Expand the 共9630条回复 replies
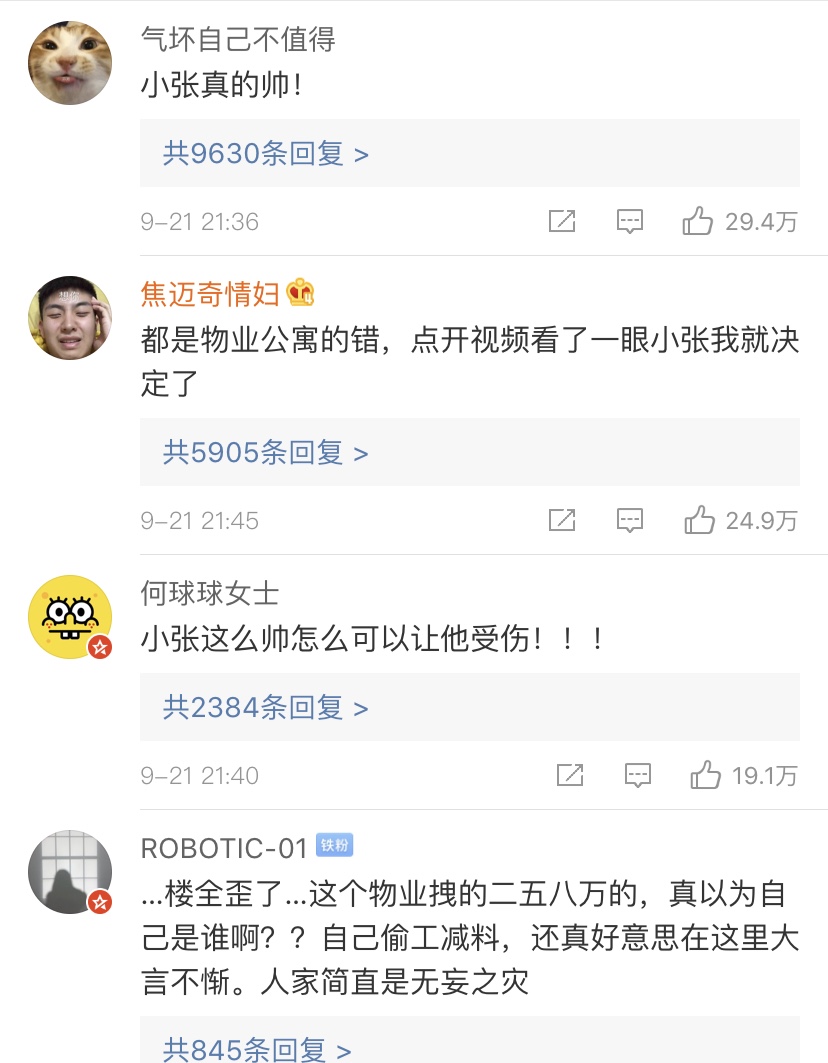828x1063 pixels. tap(469, 153)
